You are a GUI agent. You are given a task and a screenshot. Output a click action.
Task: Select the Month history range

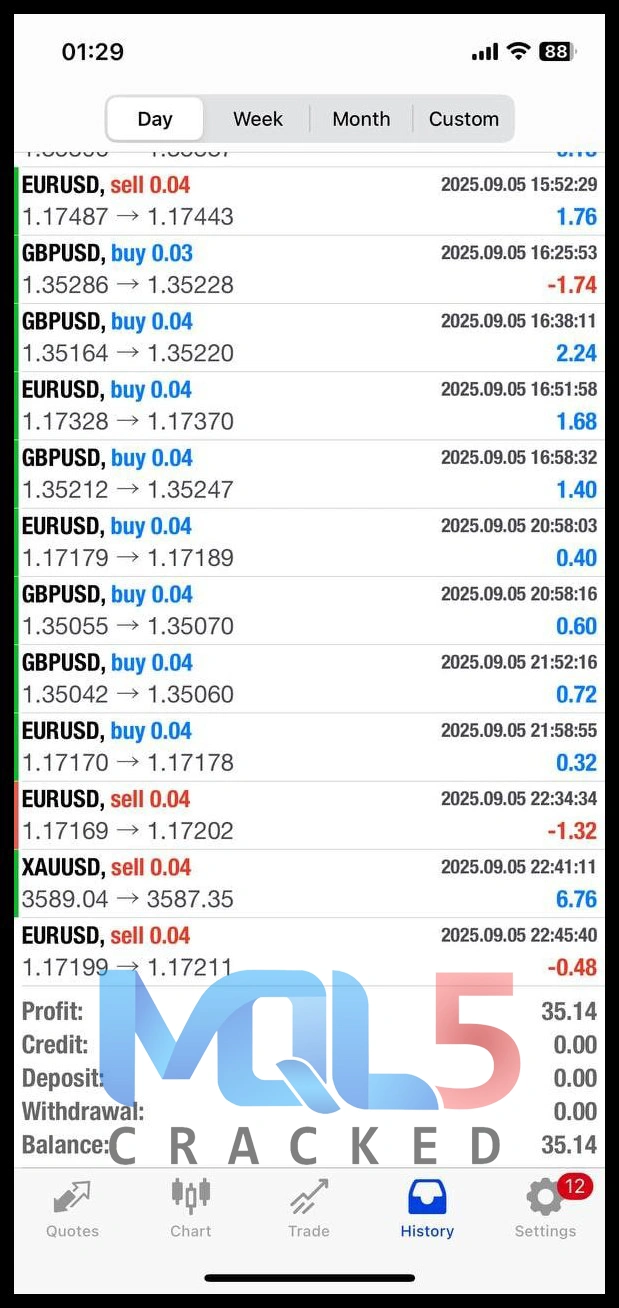(x=361, y=119)
